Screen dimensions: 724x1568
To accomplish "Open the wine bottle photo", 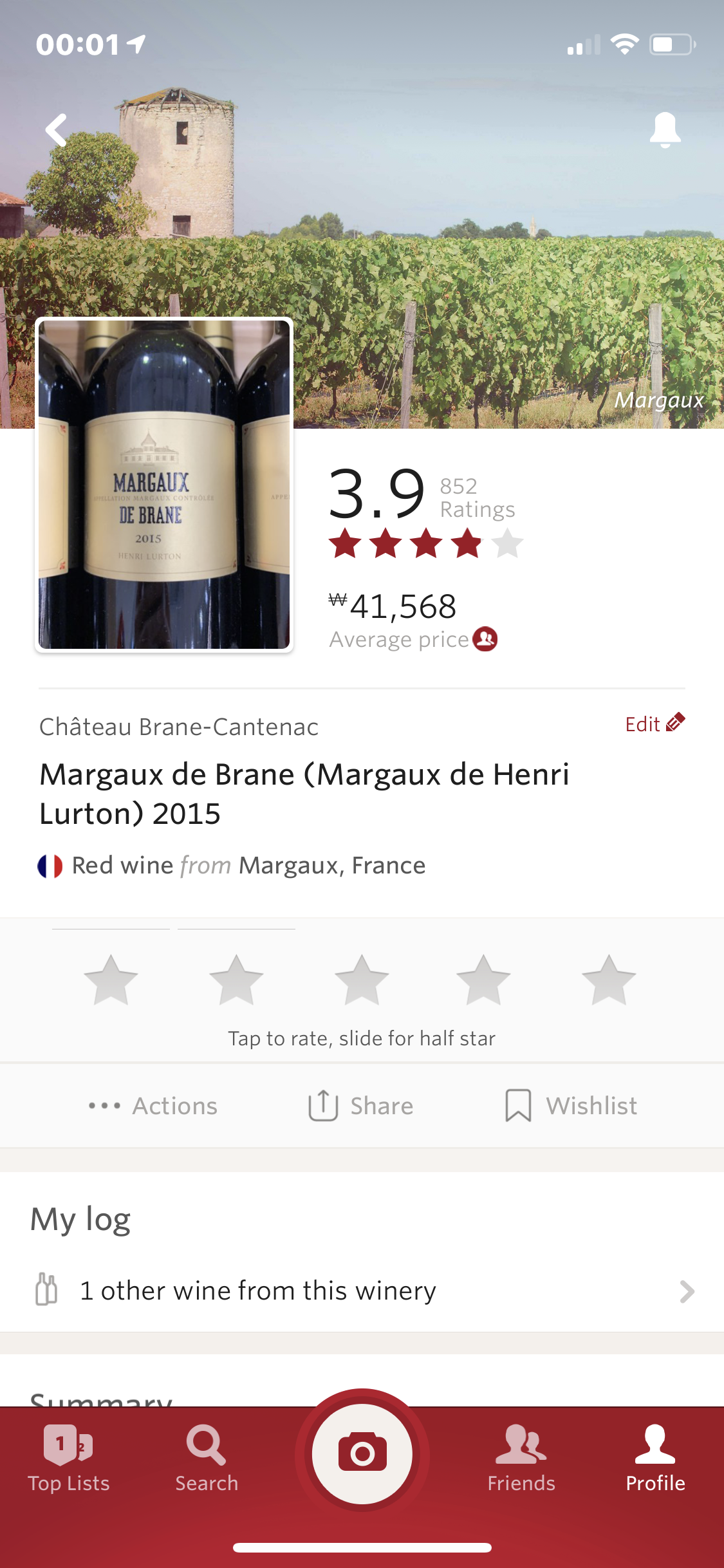I will click(164, 485).
